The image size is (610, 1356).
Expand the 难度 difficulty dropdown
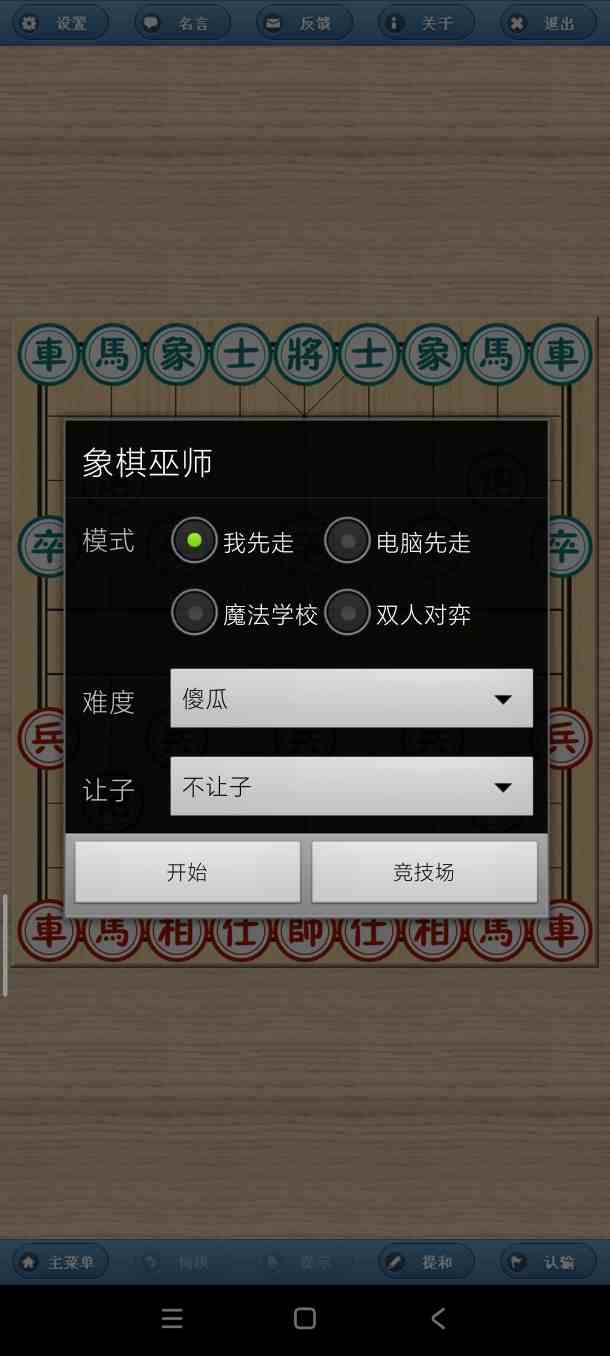(351, 698)
